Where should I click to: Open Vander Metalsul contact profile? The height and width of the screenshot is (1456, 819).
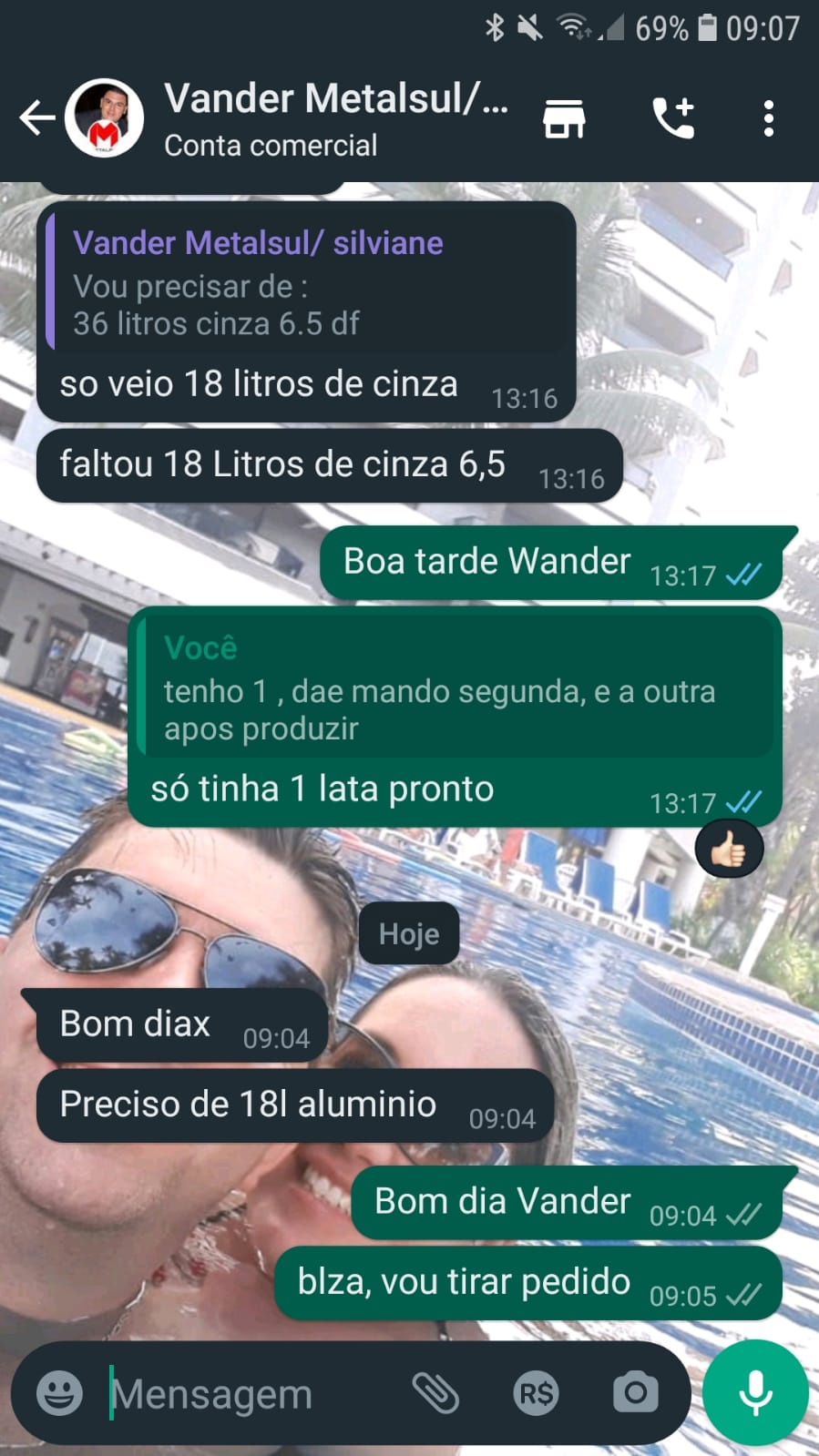tap(335, 118)
